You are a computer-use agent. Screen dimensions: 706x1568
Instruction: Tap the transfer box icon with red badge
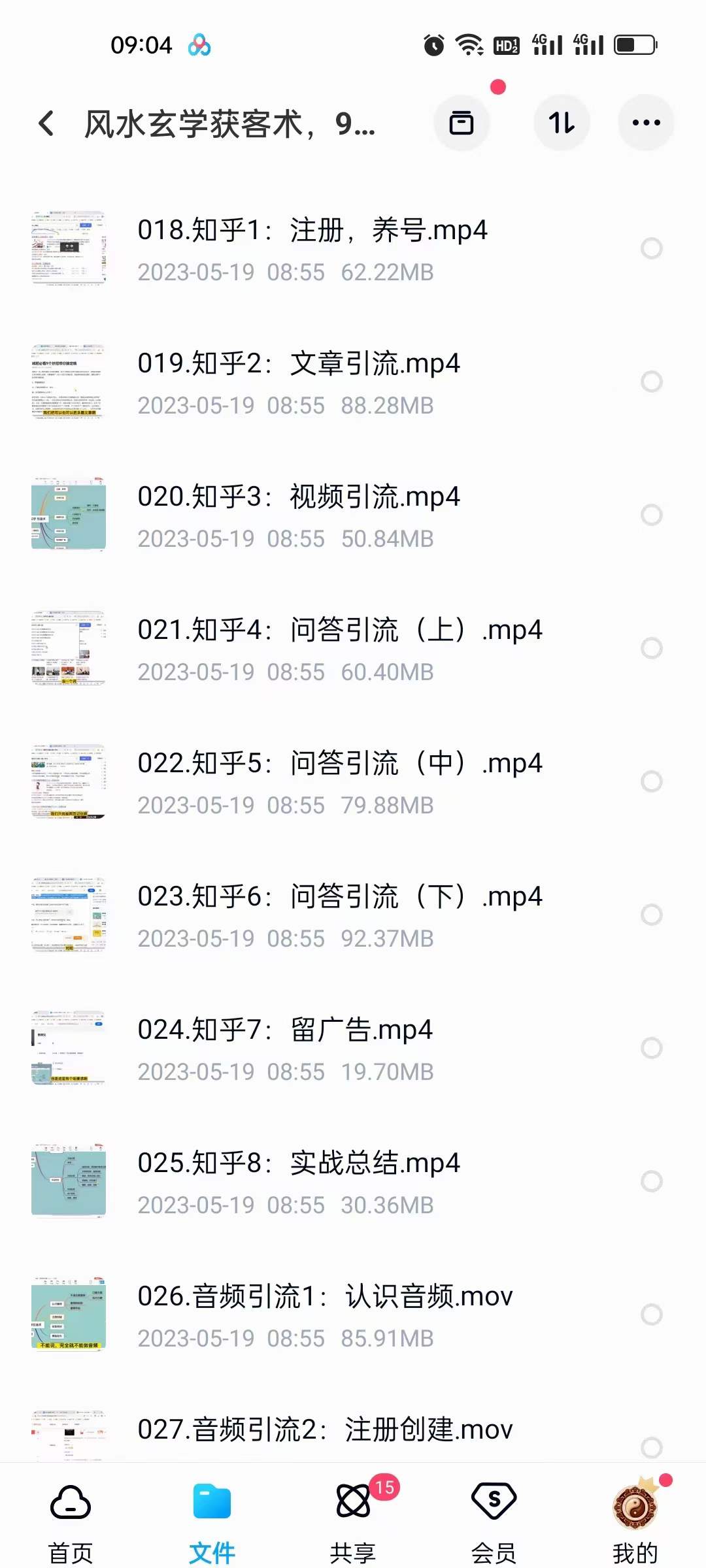[462, 123]
